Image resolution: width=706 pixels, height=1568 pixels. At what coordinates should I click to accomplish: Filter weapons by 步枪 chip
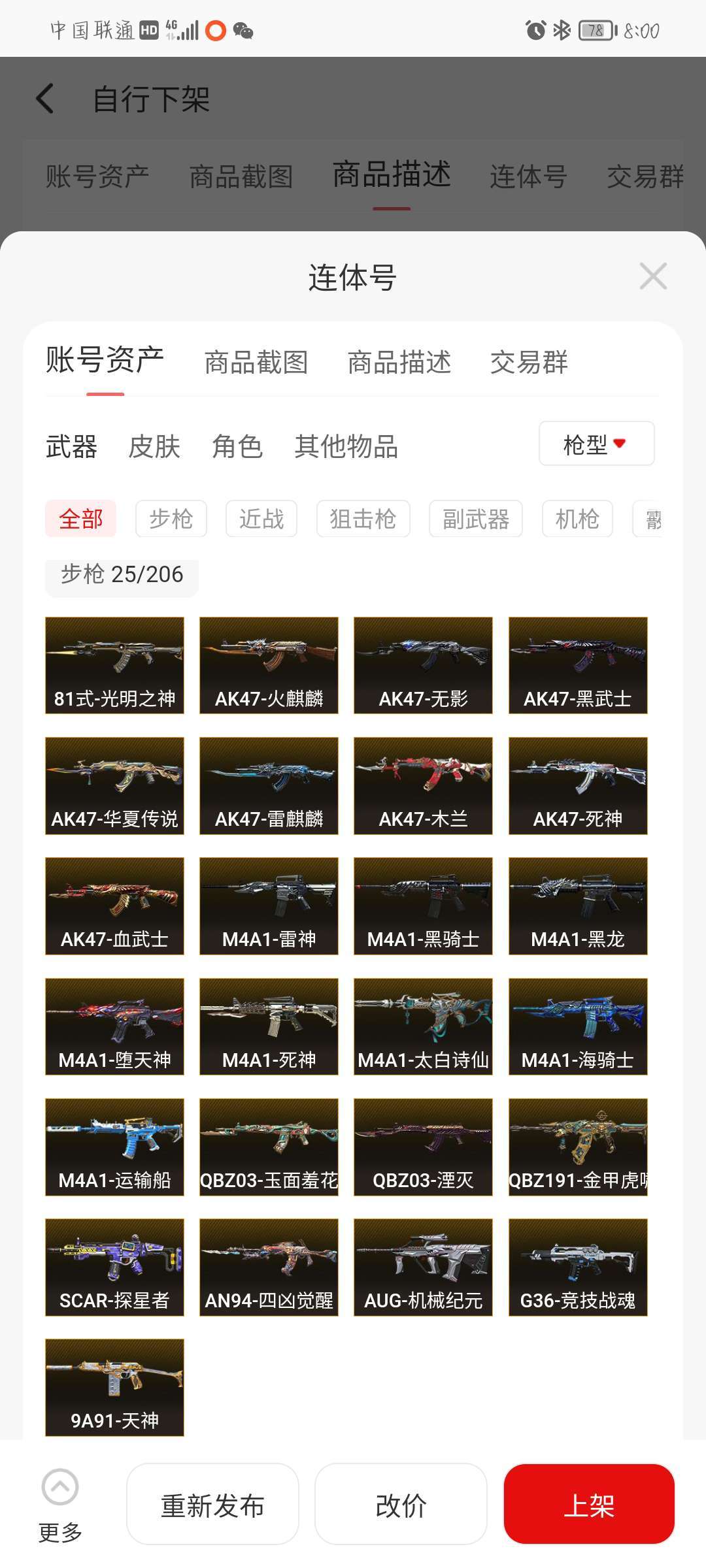(171, 519)
